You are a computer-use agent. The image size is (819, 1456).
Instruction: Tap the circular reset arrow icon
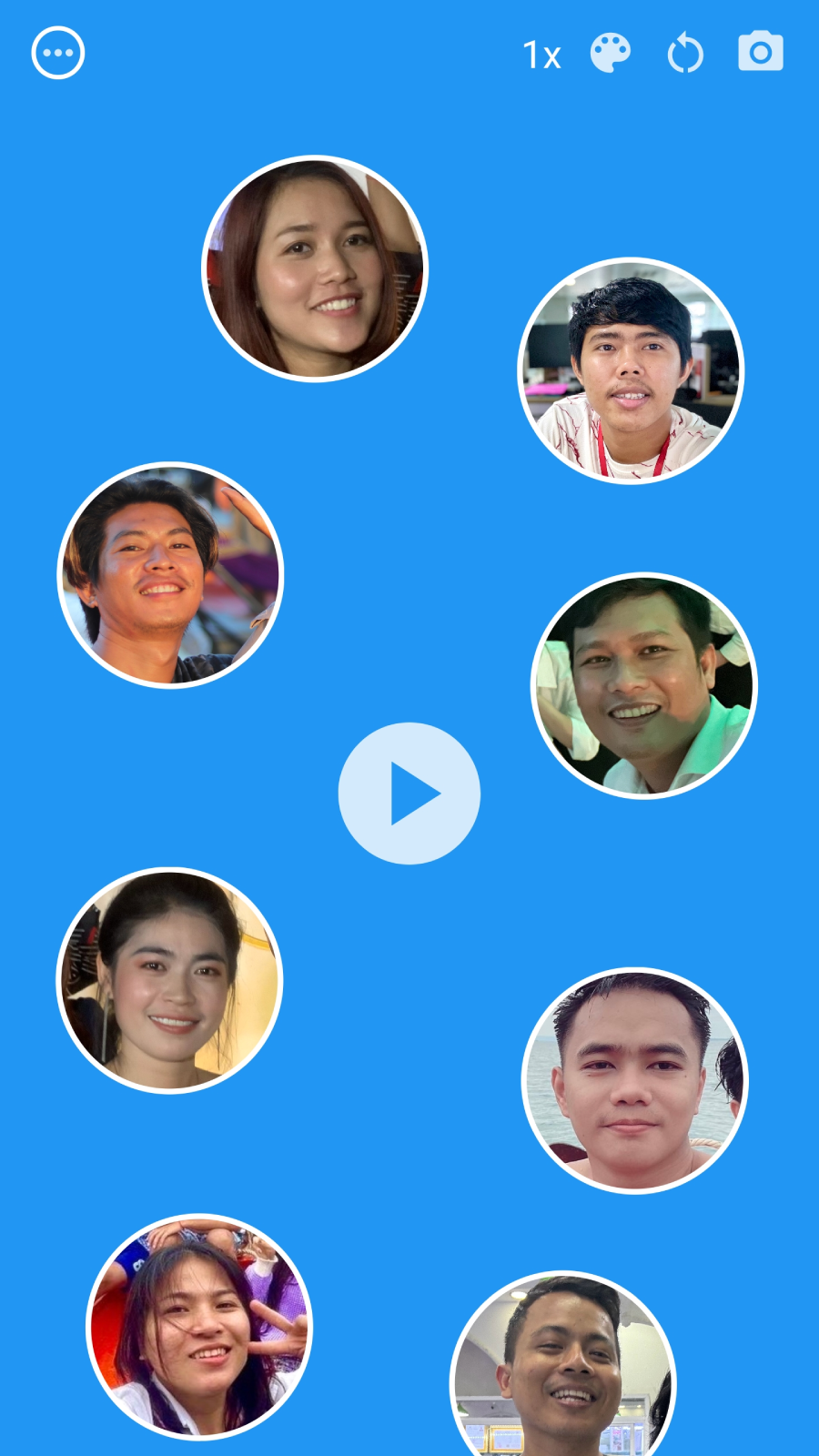tap(685, 54)
